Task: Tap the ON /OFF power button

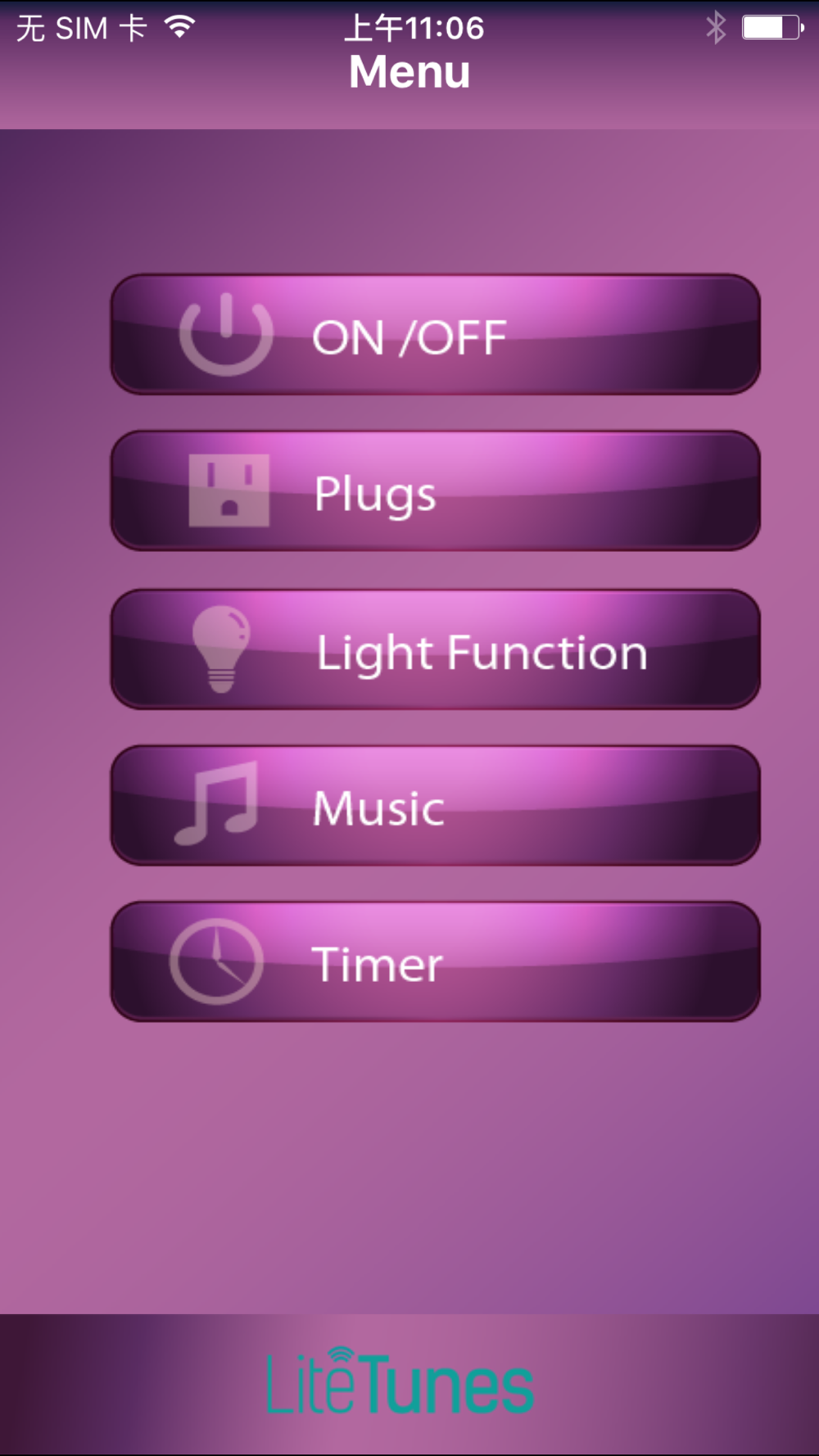Action: point(435,334)
